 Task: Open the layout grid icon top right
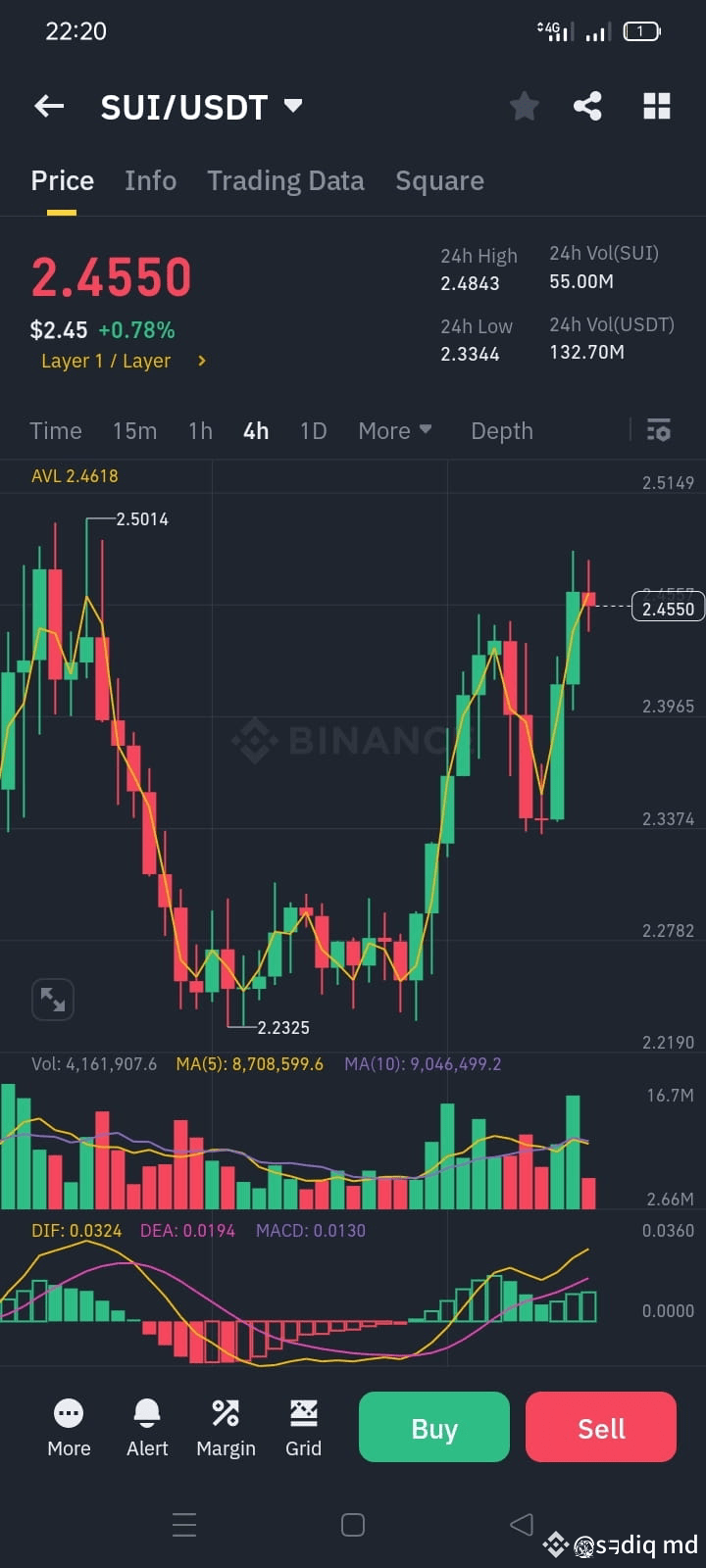coord(656,106)
